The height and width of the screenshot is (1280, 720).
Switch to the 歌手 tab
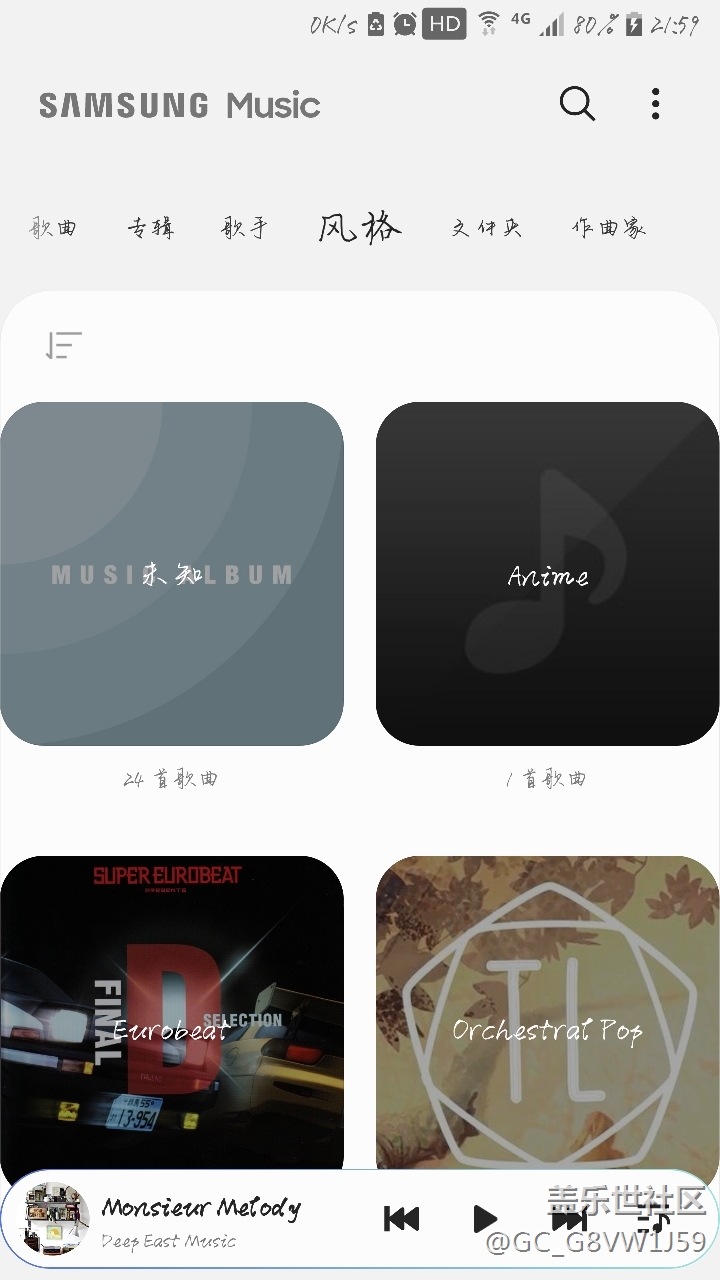tap(245, 228)
